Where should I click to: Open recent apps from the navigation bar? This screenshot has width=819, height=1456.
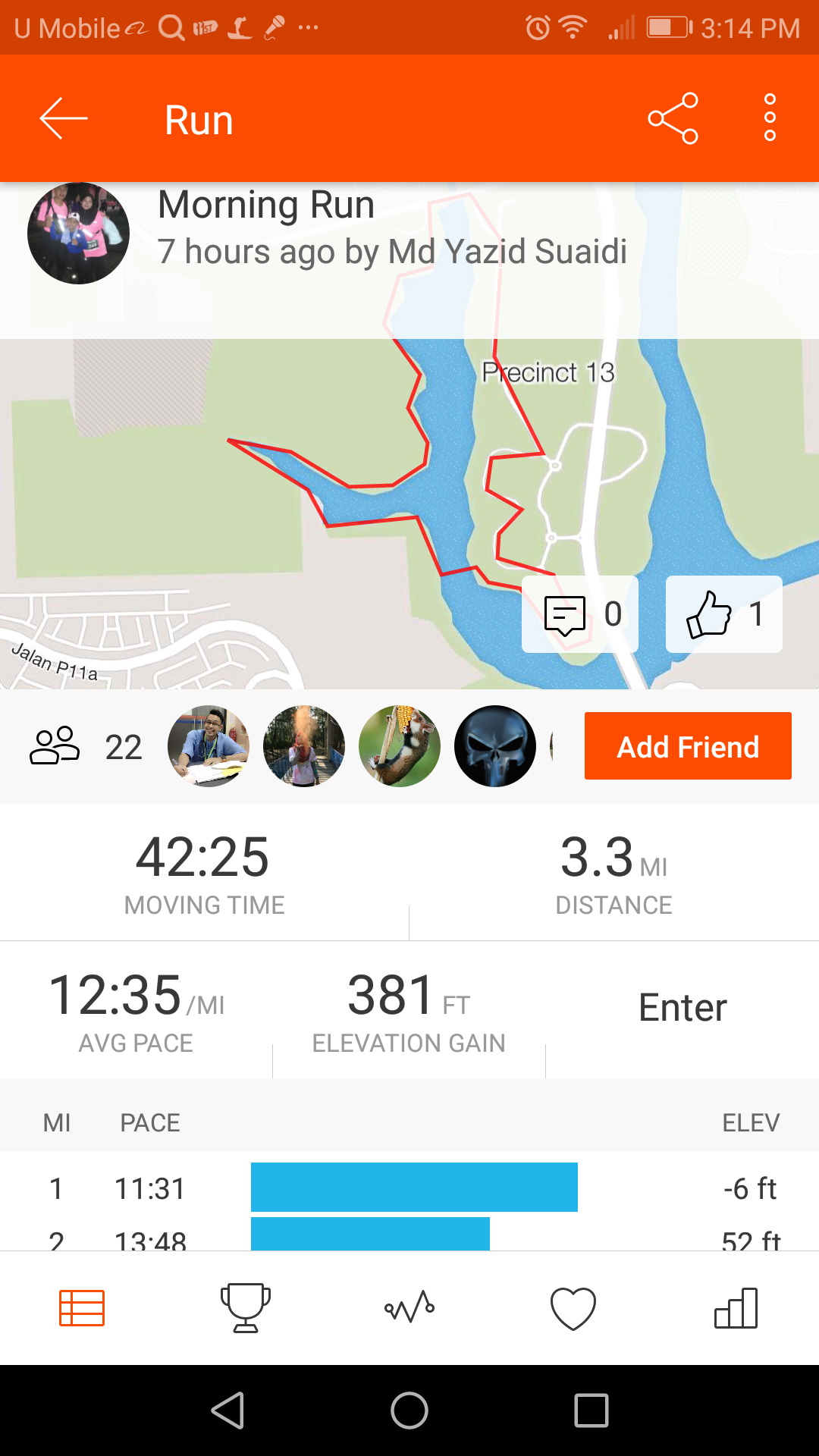[591, 1411]
